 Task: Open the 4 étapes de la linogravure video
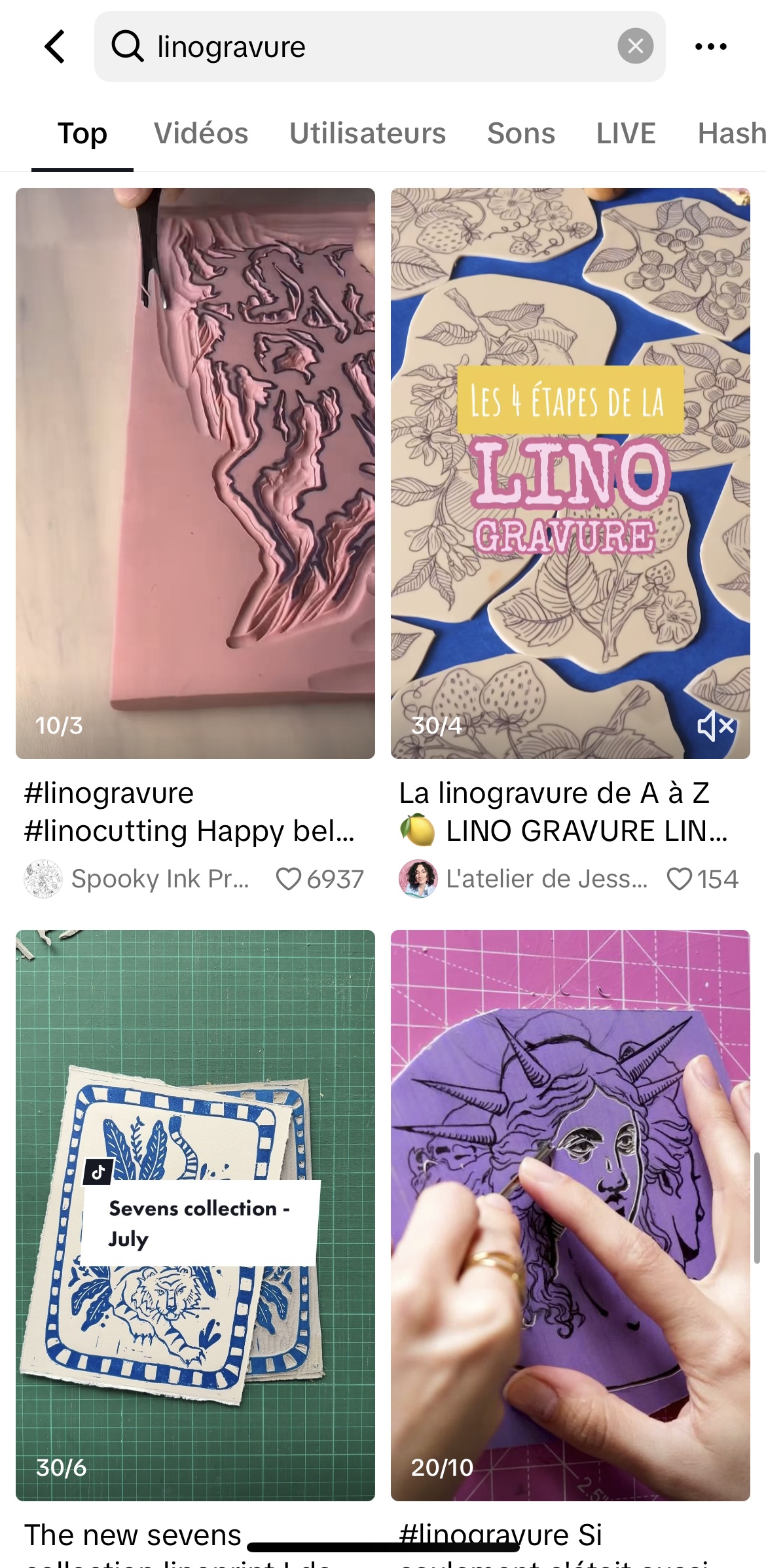[570, 472]
